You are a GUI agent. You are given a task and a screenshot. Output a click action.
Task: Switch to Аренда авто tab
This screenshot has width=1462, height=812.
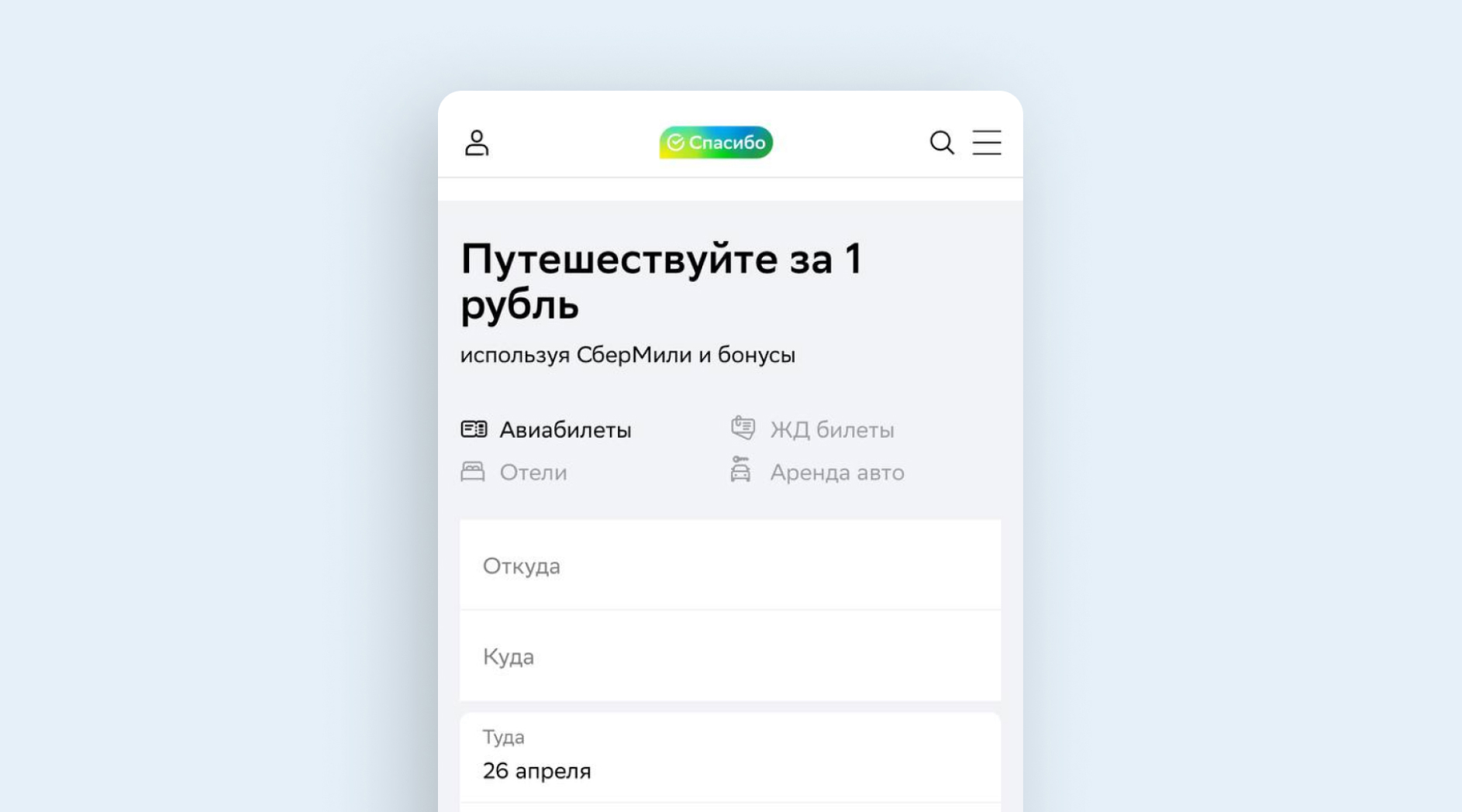818,472
